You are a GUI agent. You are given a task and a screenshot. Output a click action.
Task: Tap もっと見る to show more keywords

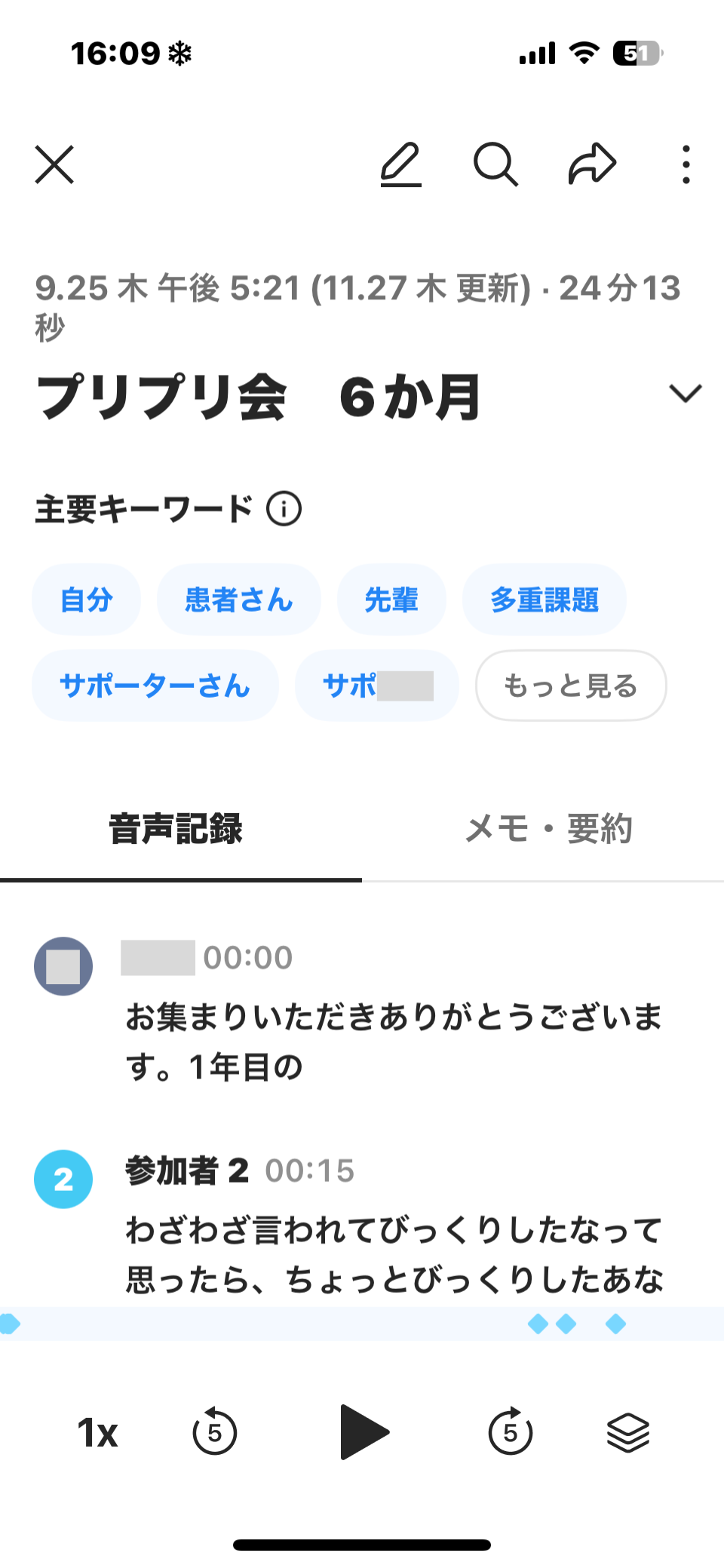tap(570, 686)
